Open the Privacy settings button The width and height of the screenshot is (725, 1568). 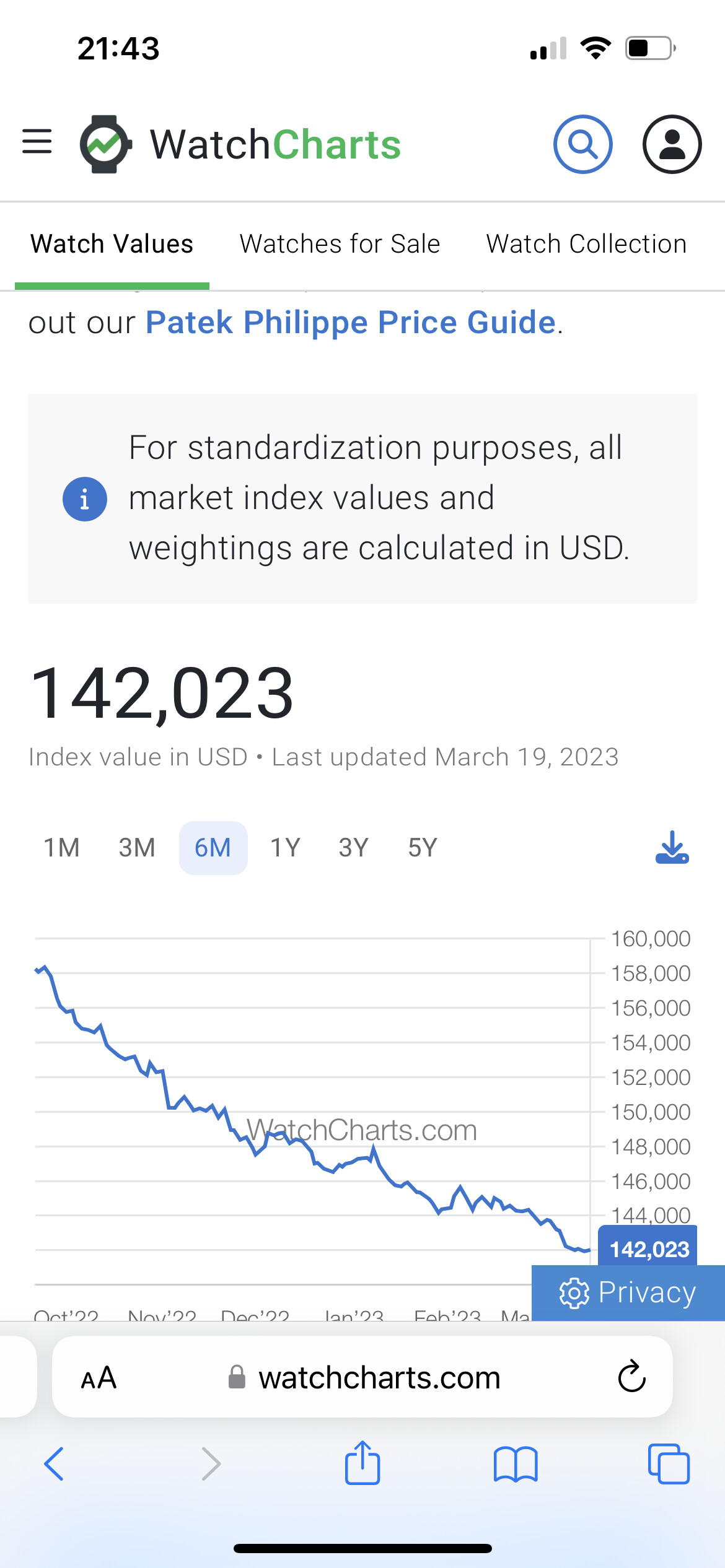(x=628, y=1292)
